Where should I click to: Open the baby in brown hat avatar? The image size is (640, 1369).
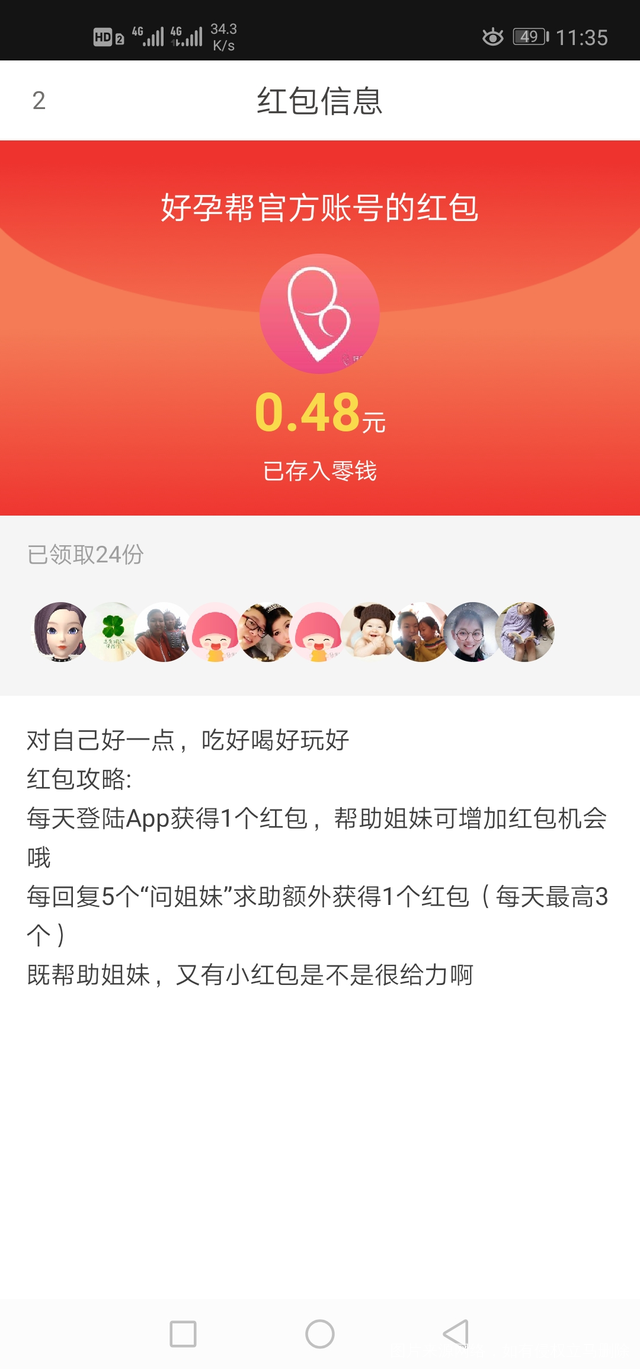(370, 632)
